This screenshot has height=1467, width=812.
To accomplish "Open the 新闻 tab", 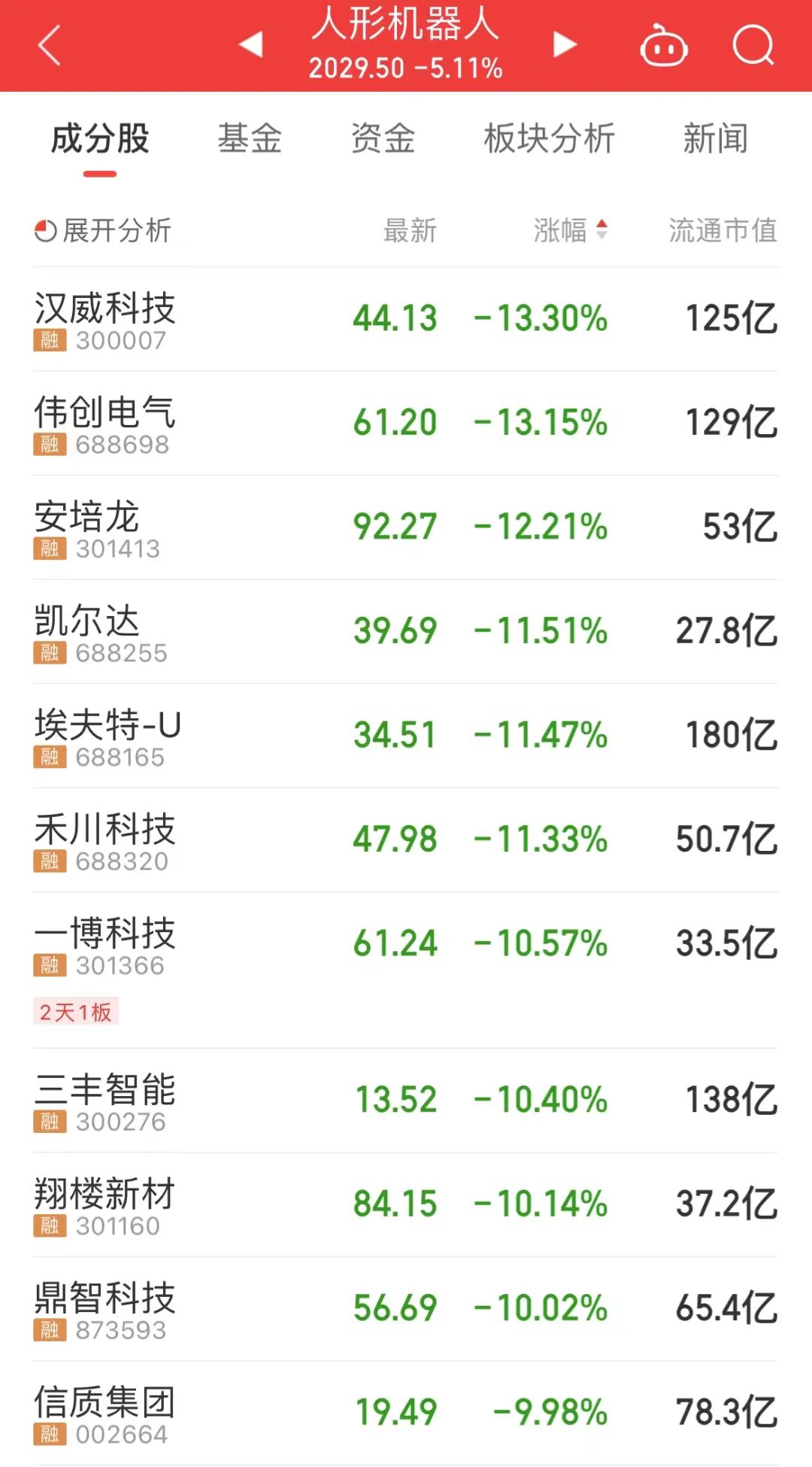I will click(715, 139).
